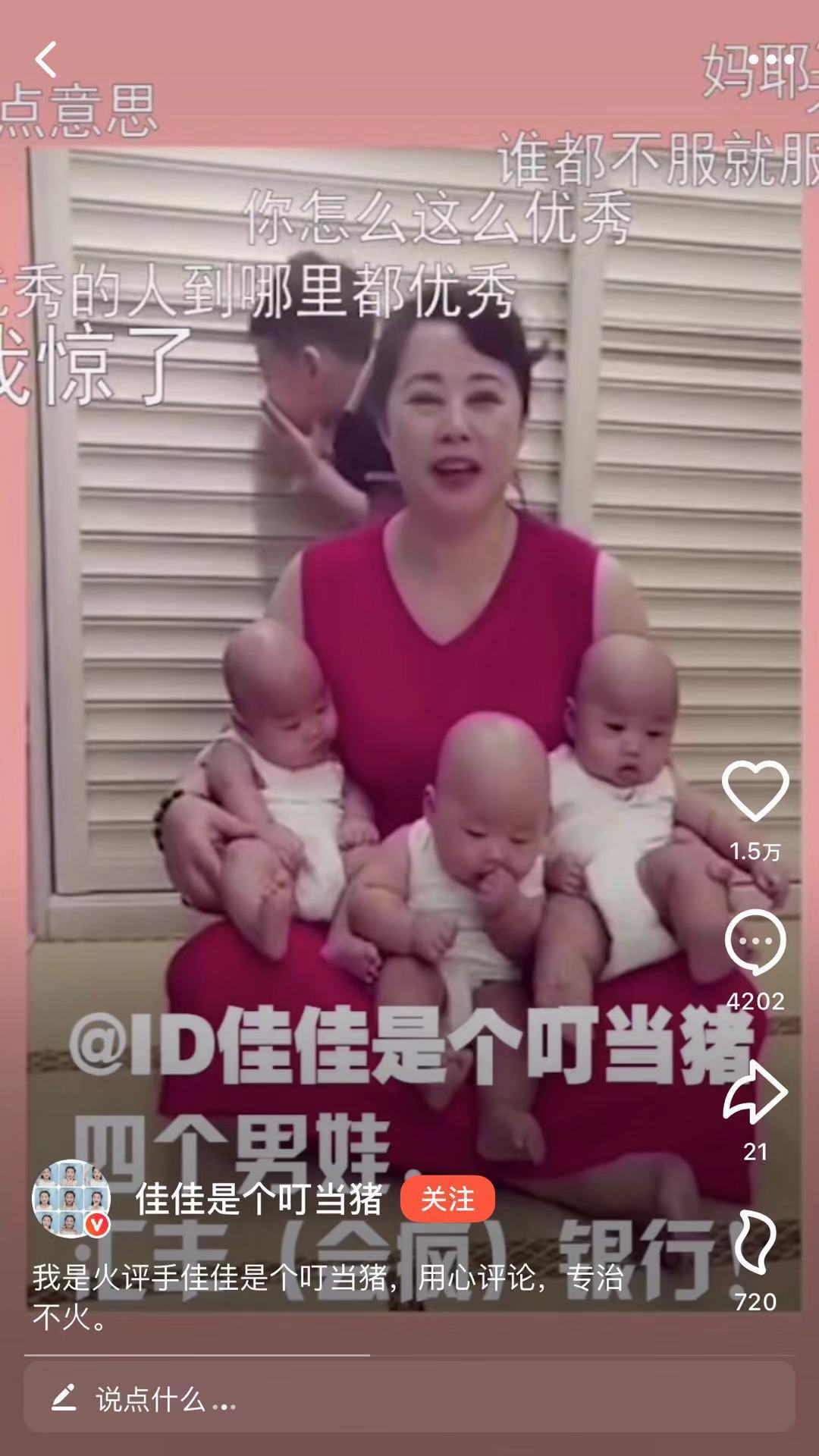Follow the user with 关注 button
This screenshot has height=1456, width=819.
[x=447, y=1199]
